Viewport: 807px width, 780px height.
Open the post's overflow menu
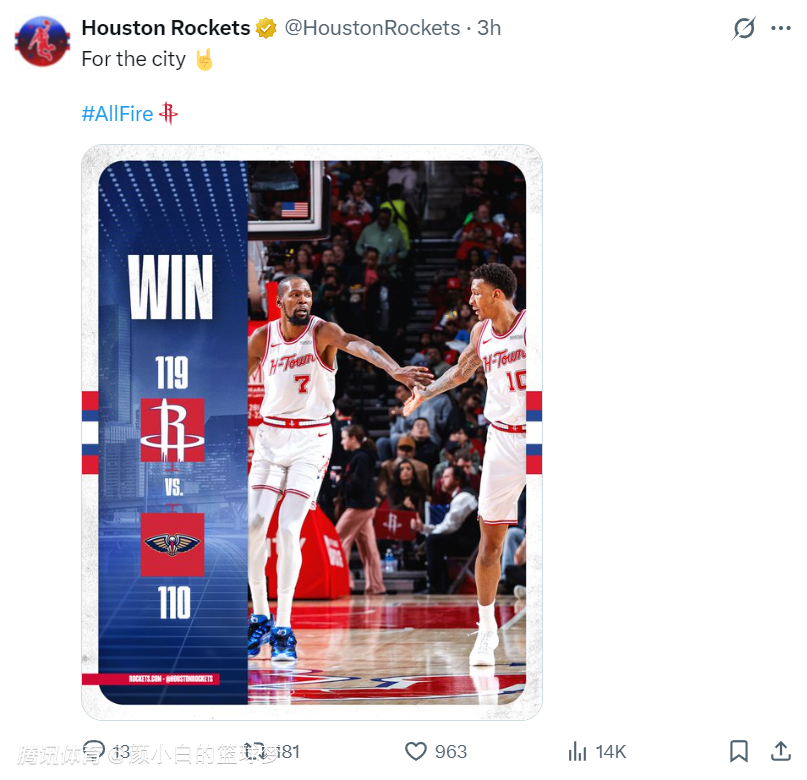click(781, 28)
